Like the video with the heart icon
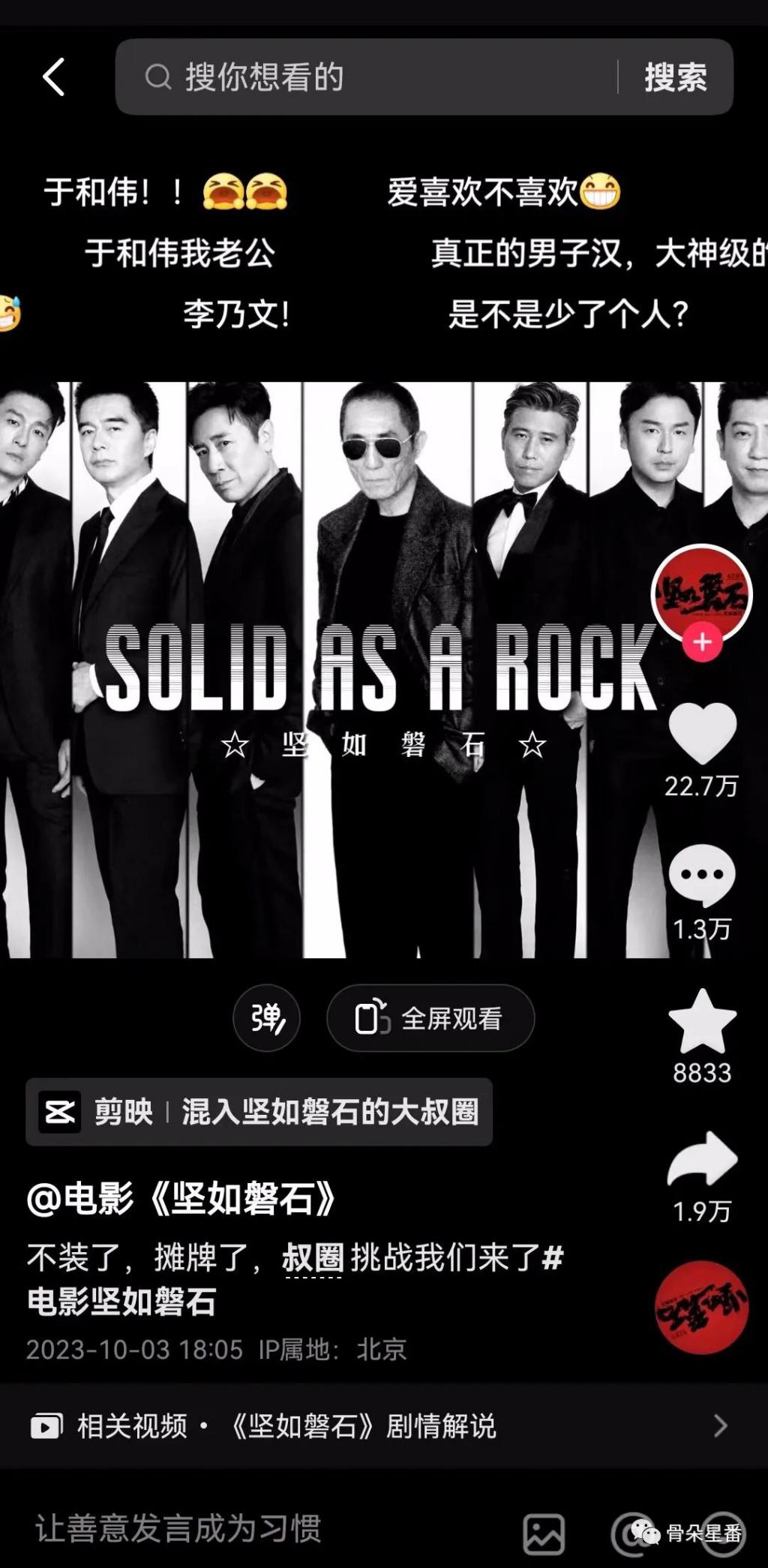 click(702, 734)
